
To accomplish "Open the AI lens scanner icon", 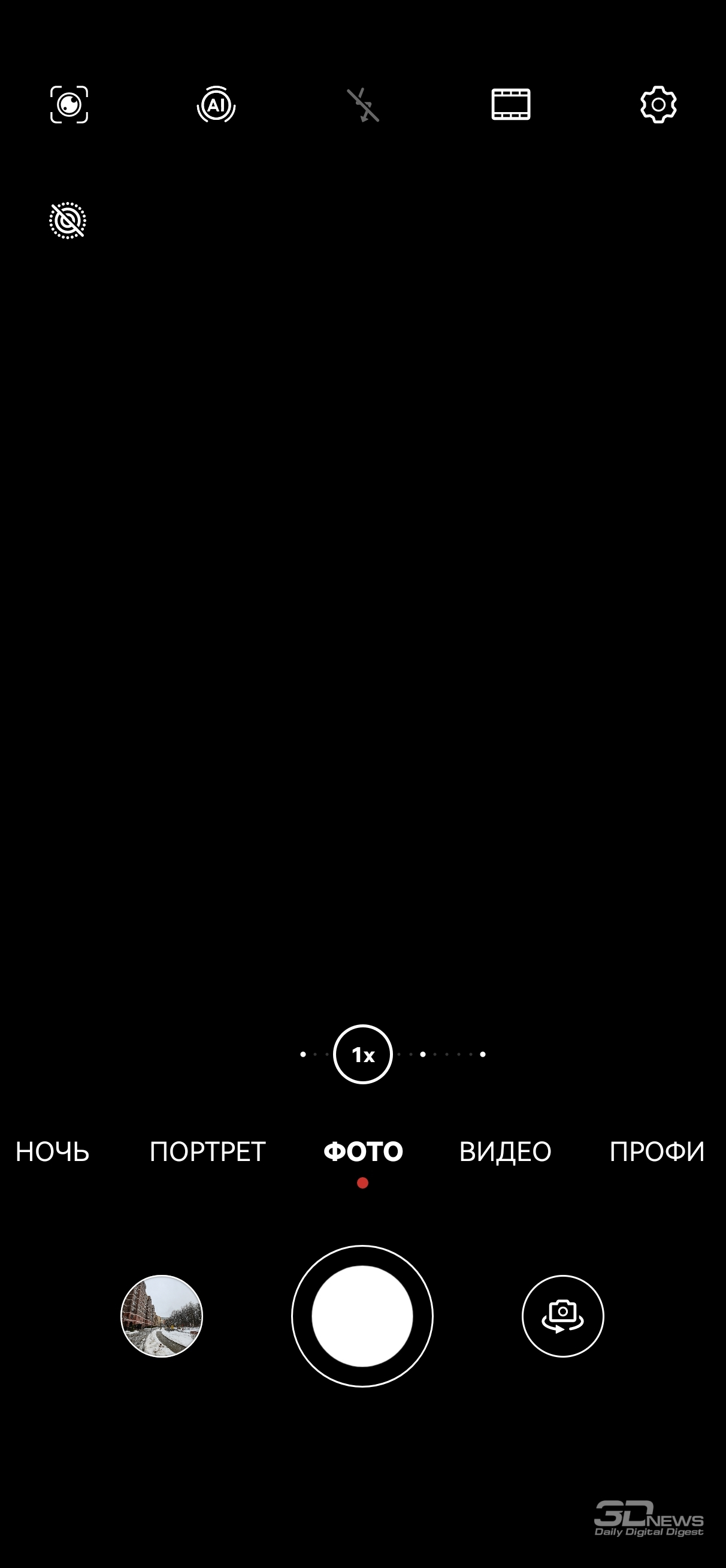I will [69, 105].
